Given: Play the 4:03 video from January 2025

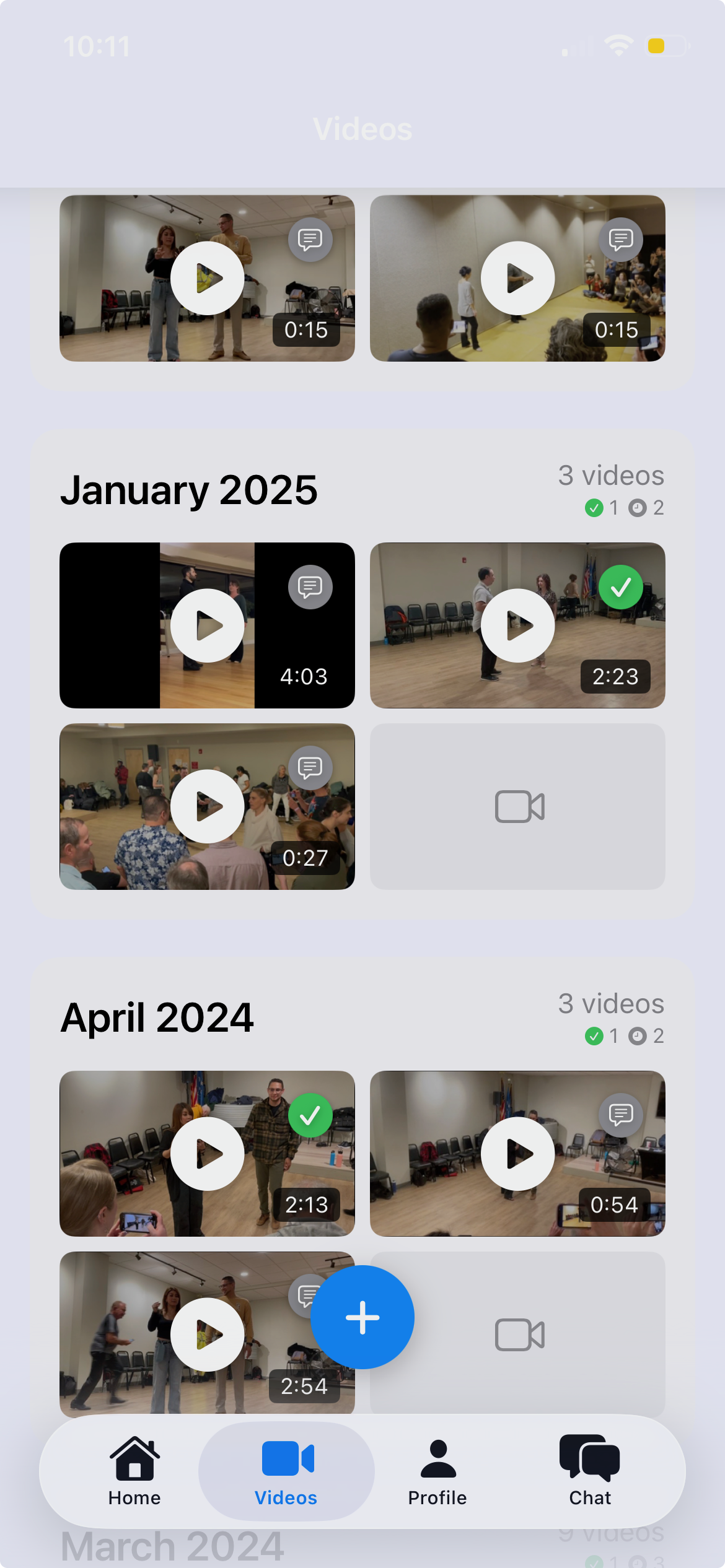Looking at the screenshot, I should [x=208, y=625].
